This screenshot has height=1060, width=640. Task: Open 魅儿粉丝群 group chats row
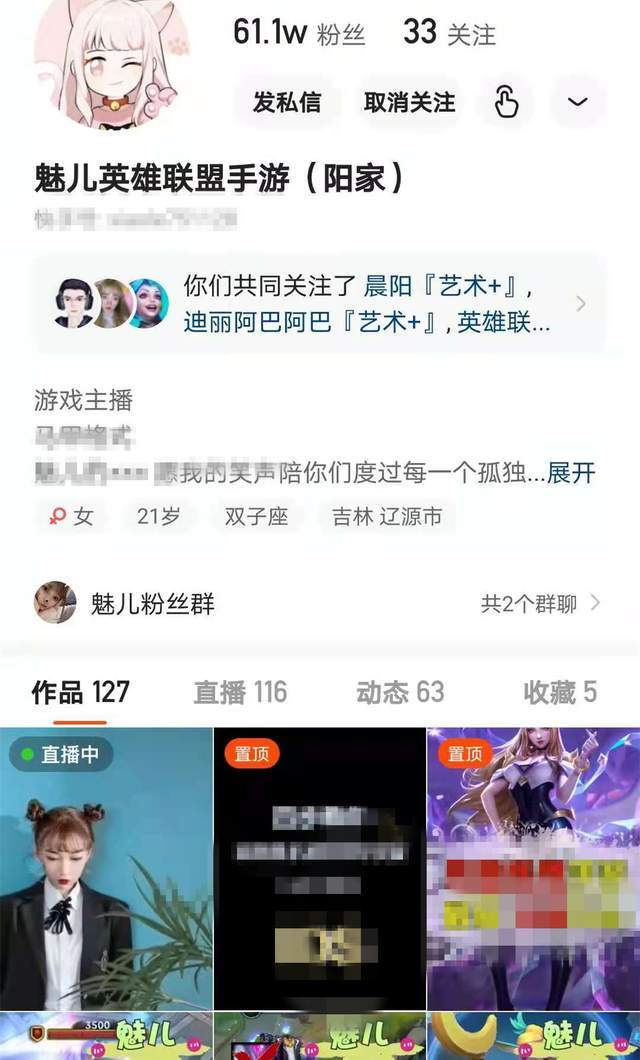pyautogui.click(x=320, y=603)
